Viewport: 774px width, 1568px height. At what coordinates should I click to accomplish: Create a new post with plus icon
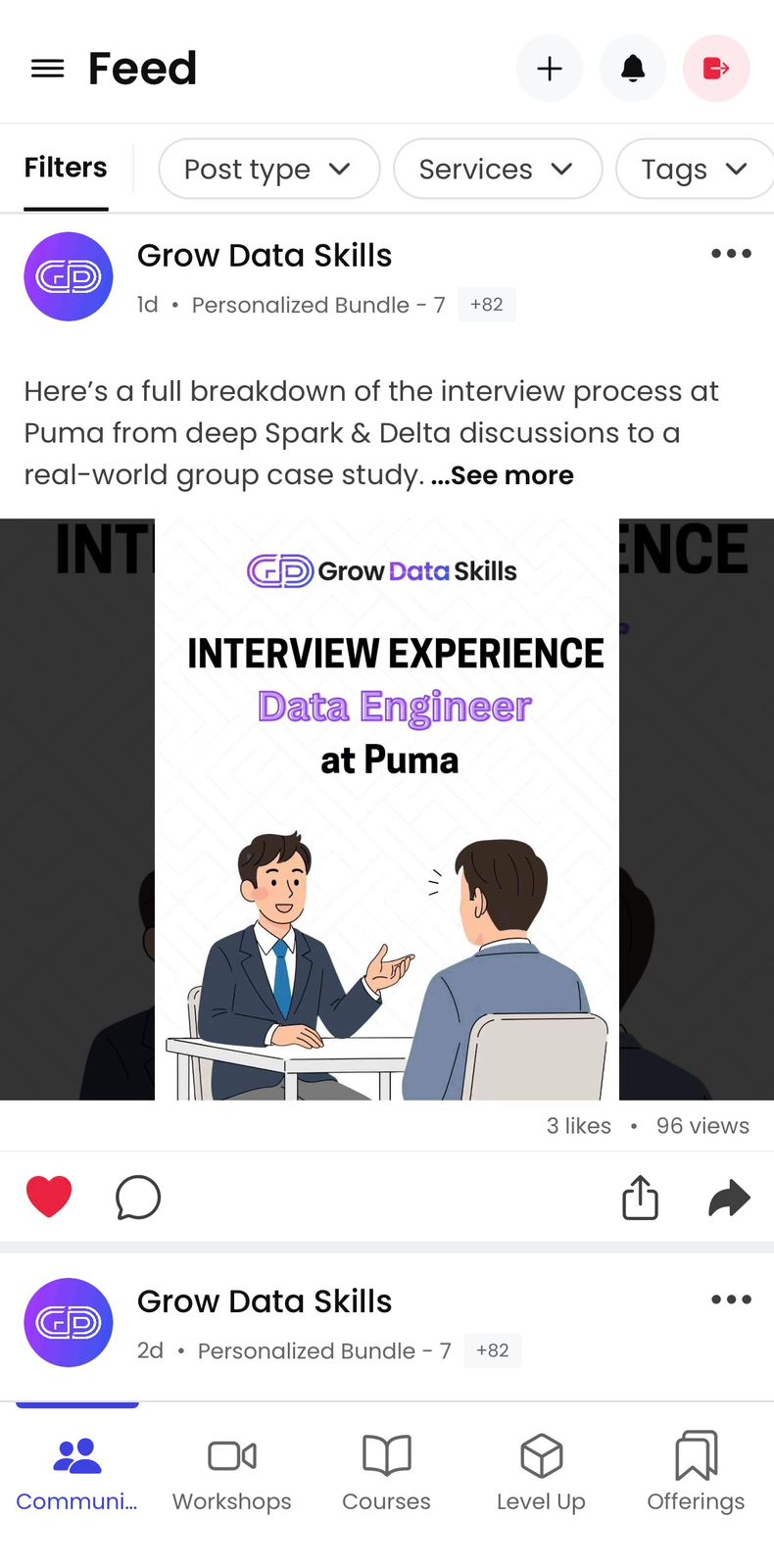pyautogui.click(x=550, y=69)
